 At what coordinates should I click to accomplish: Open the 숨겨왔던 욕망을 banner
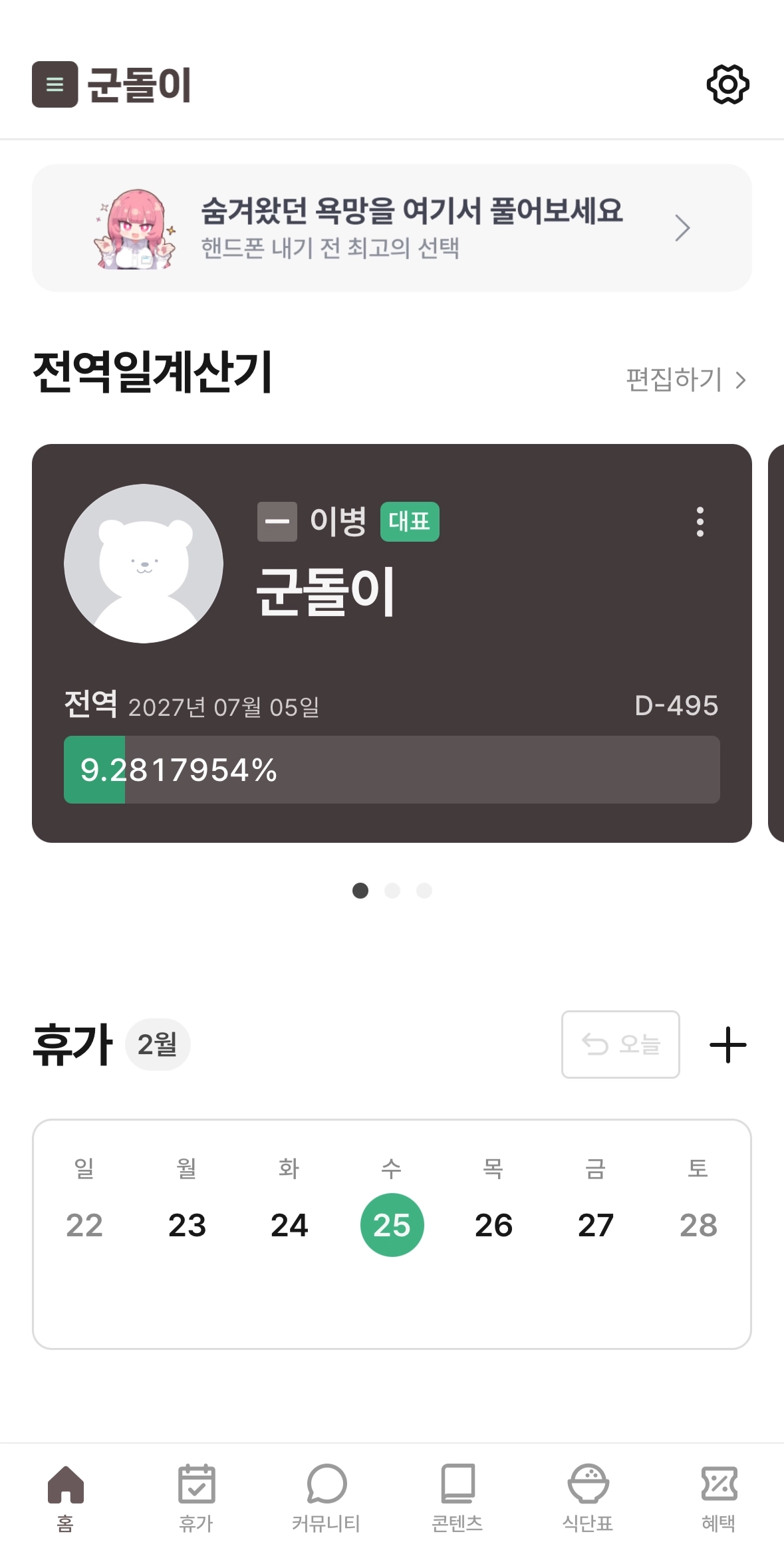click(392, 228)
